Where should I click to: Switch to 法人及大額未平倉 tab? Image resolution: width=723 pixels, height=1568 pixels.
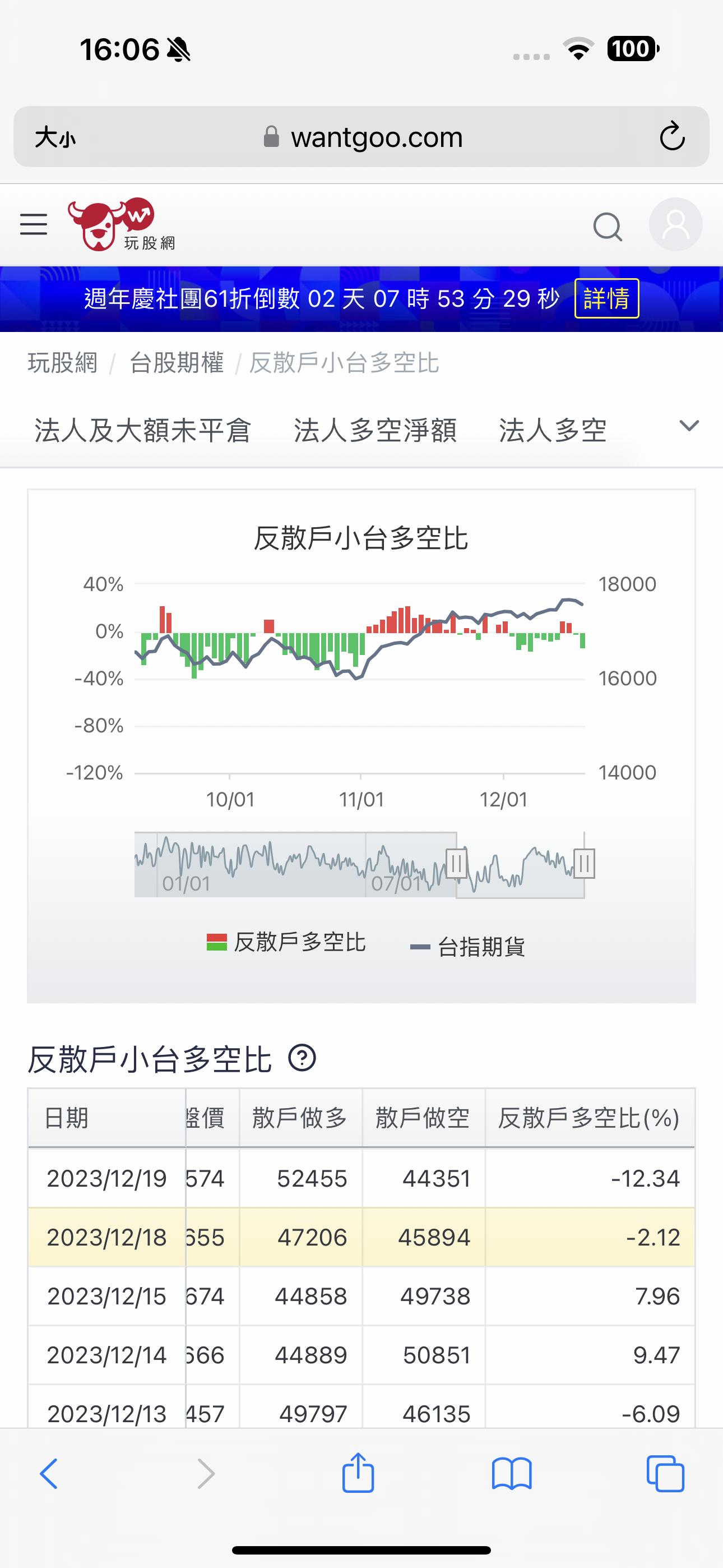[x=143, y=430]
